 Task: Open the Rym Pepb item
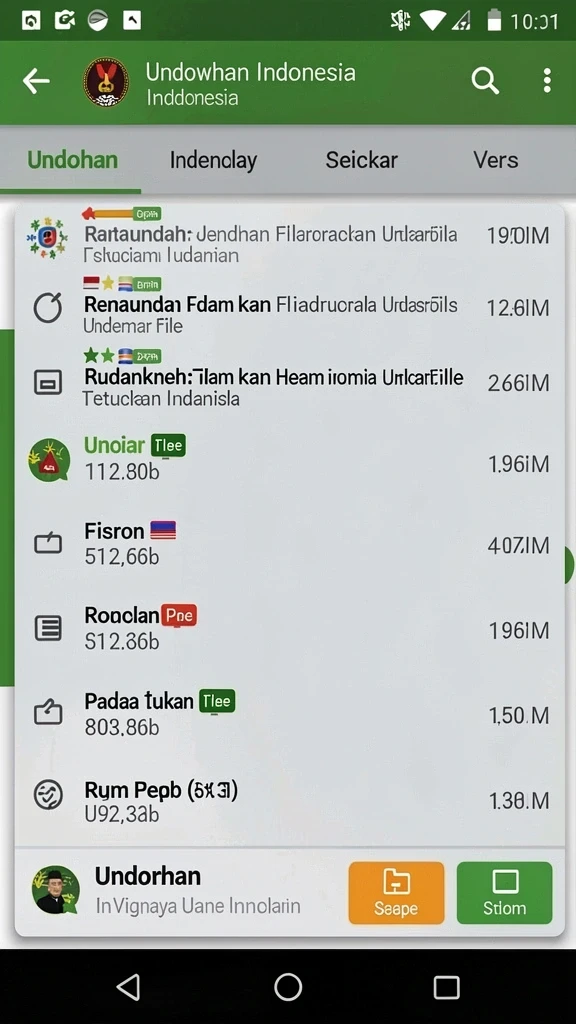click(x=289, y=800)
